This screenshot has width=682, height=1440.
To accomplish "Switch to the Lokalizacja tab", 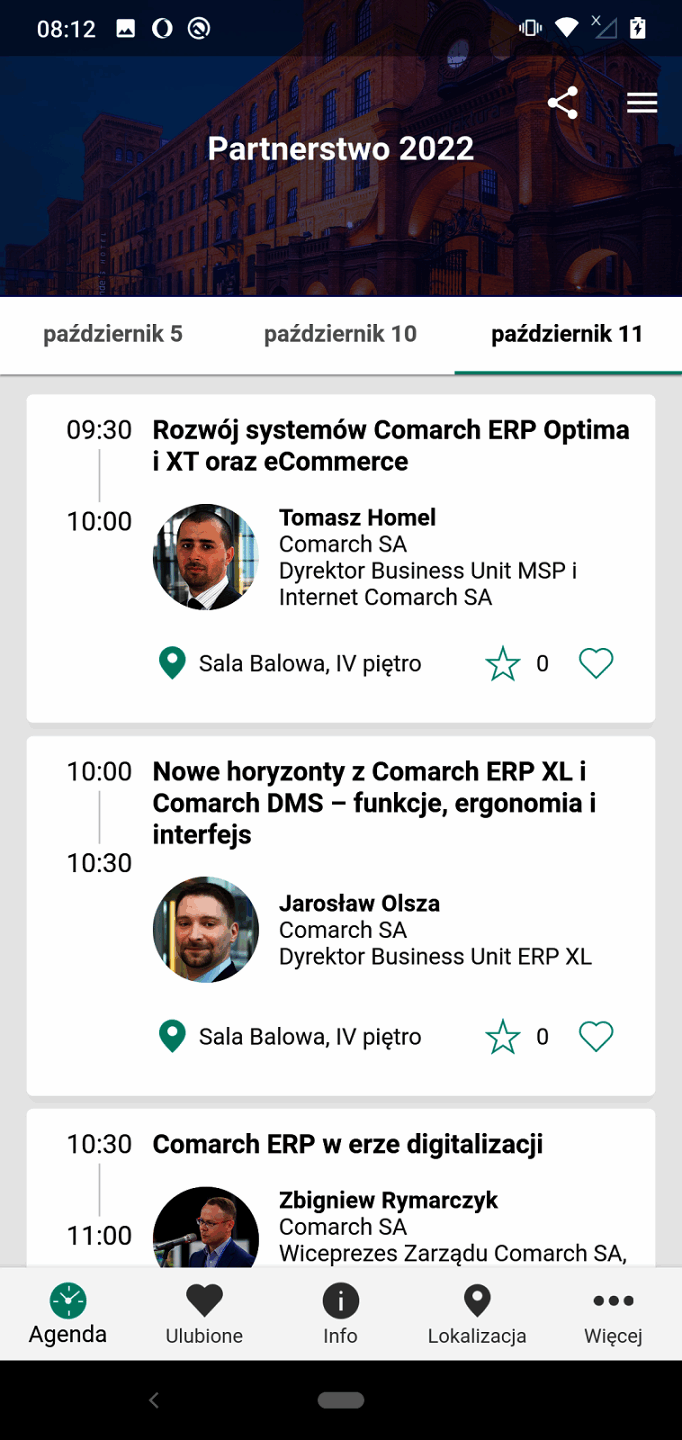I will 477,1314.
